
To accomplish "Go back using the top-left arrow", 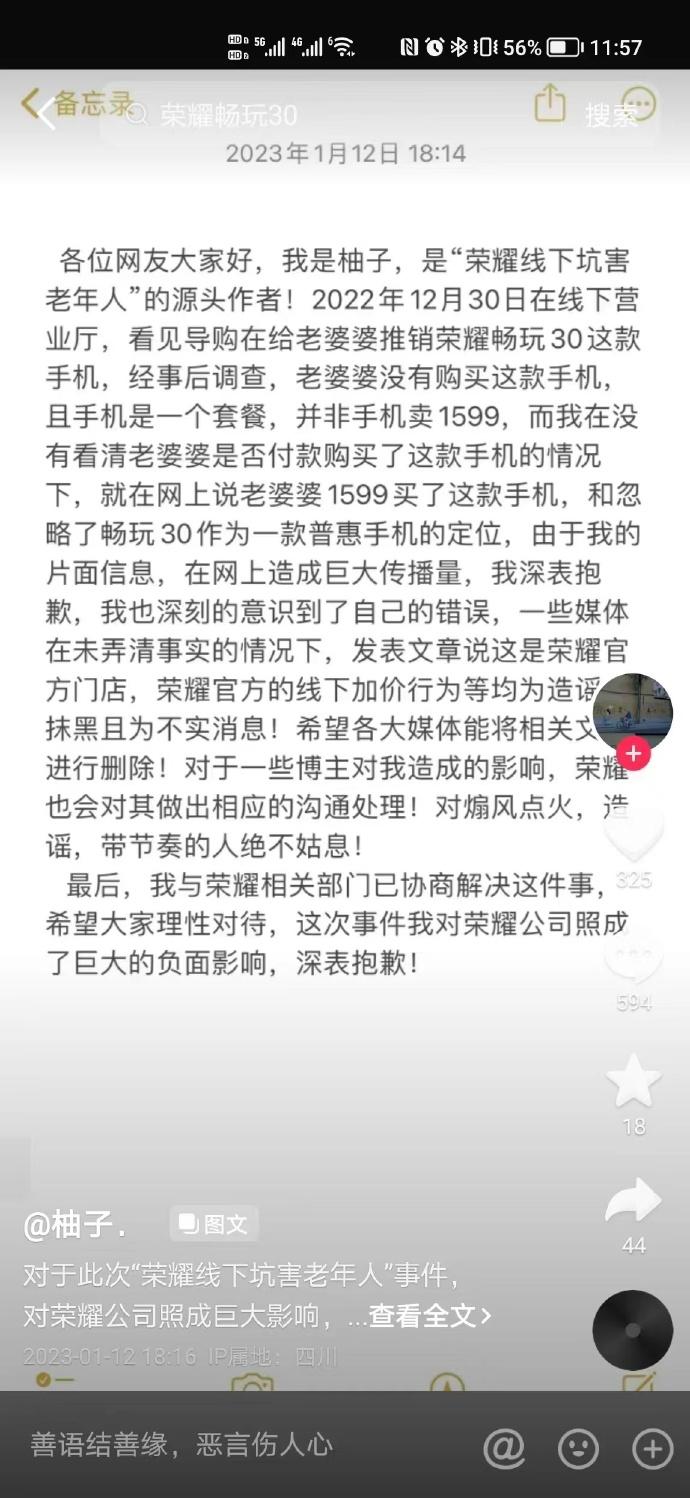I will click(x=40, y=112).
